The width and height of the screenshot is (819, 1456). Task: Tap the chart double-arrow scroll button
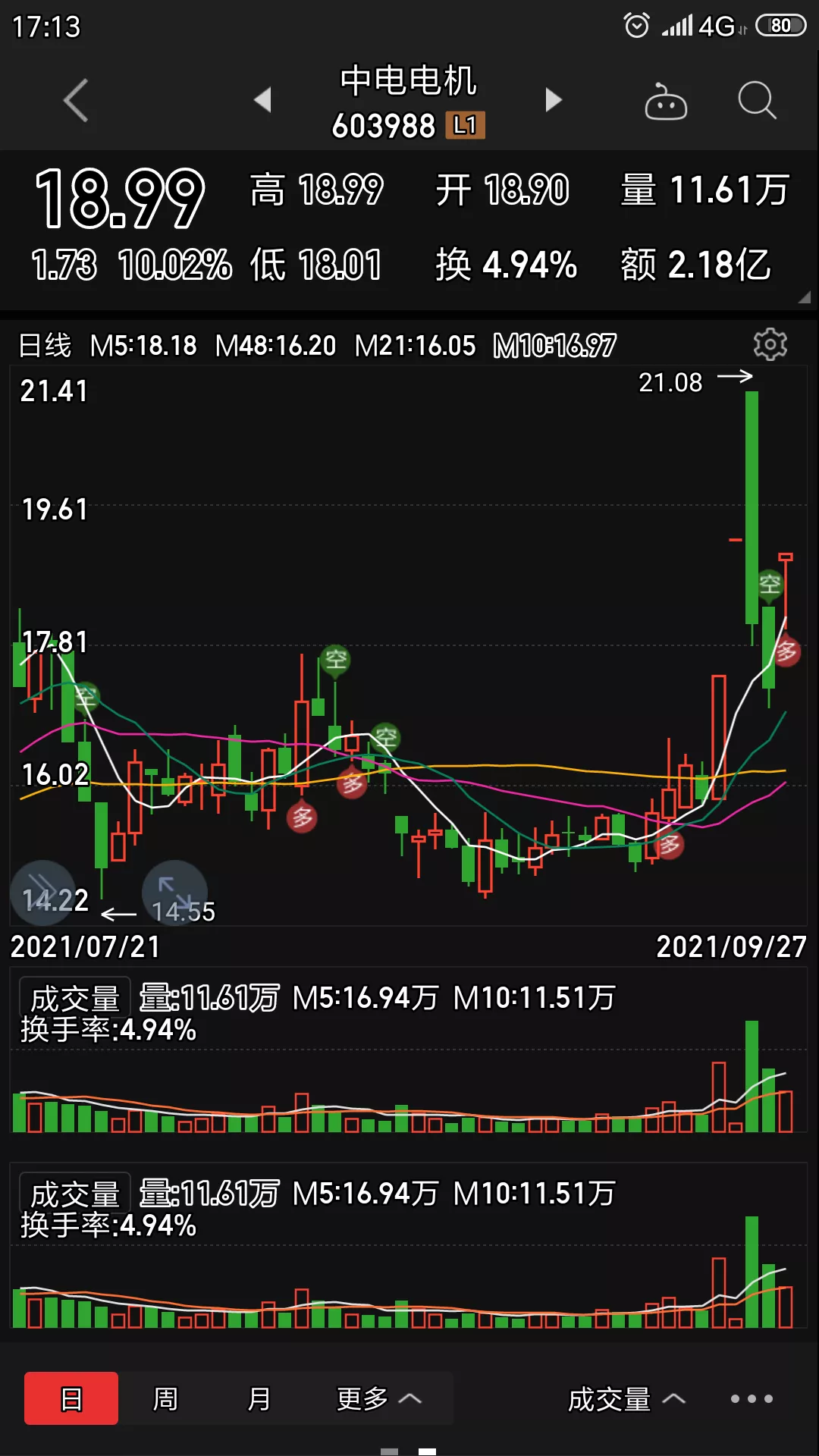tap(43, 893)
